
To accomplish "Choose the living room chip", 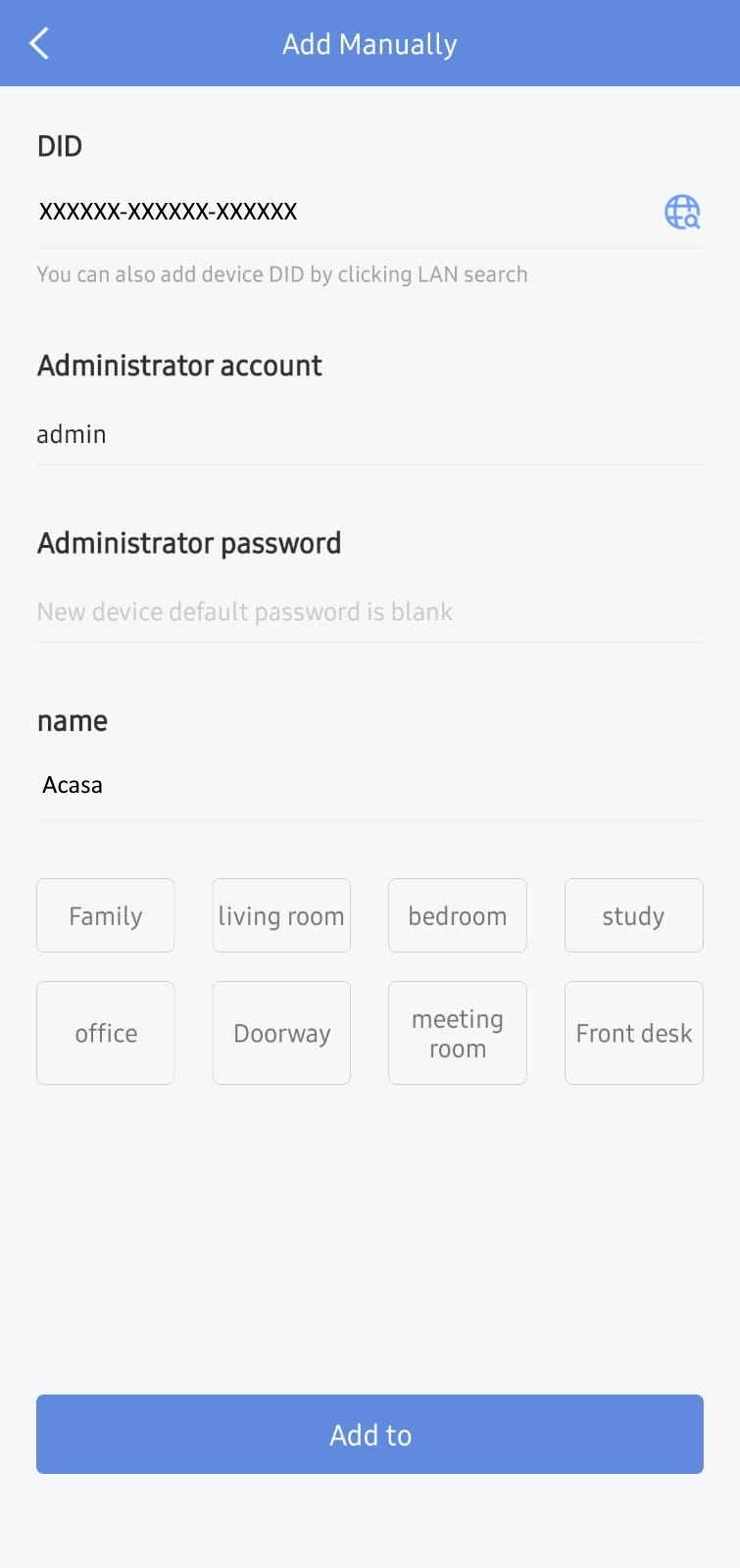I will [x=281, y=915].
